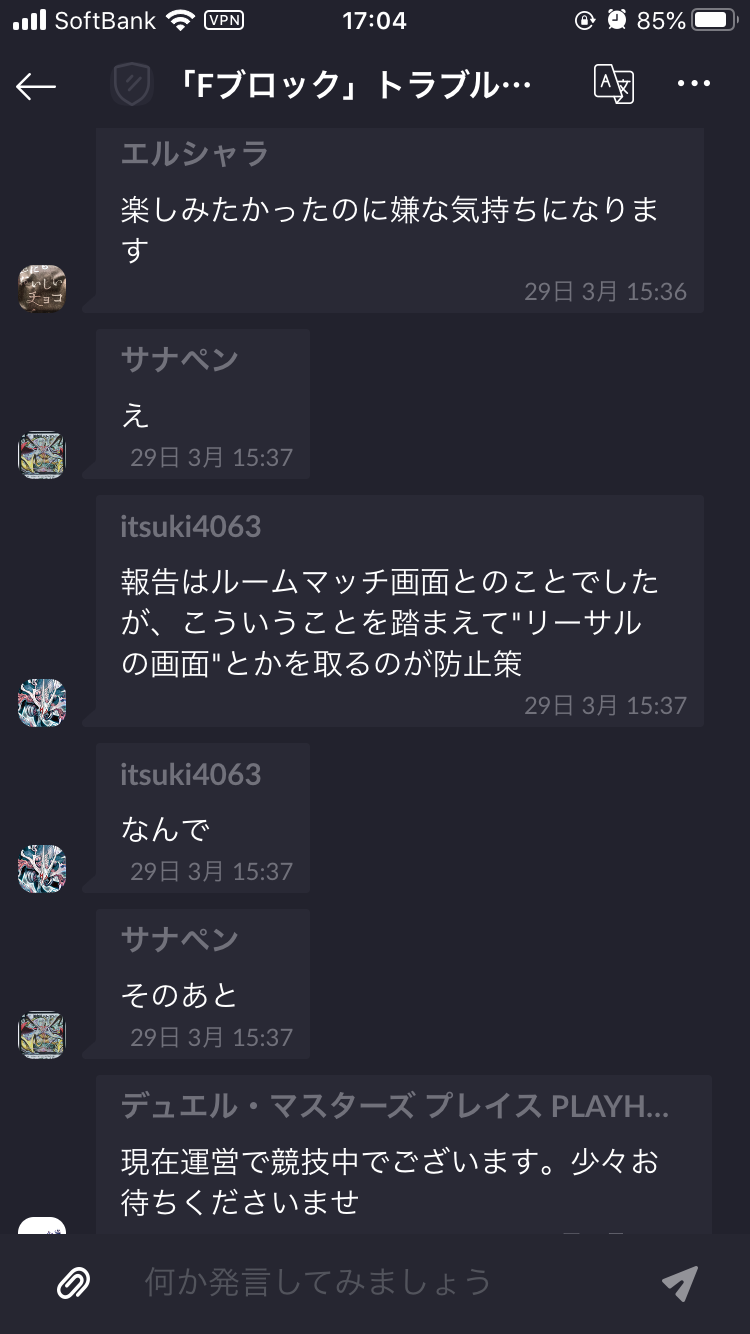
Task: View avatar beside itsuki4063's なんで message
Action: [42, 869]
